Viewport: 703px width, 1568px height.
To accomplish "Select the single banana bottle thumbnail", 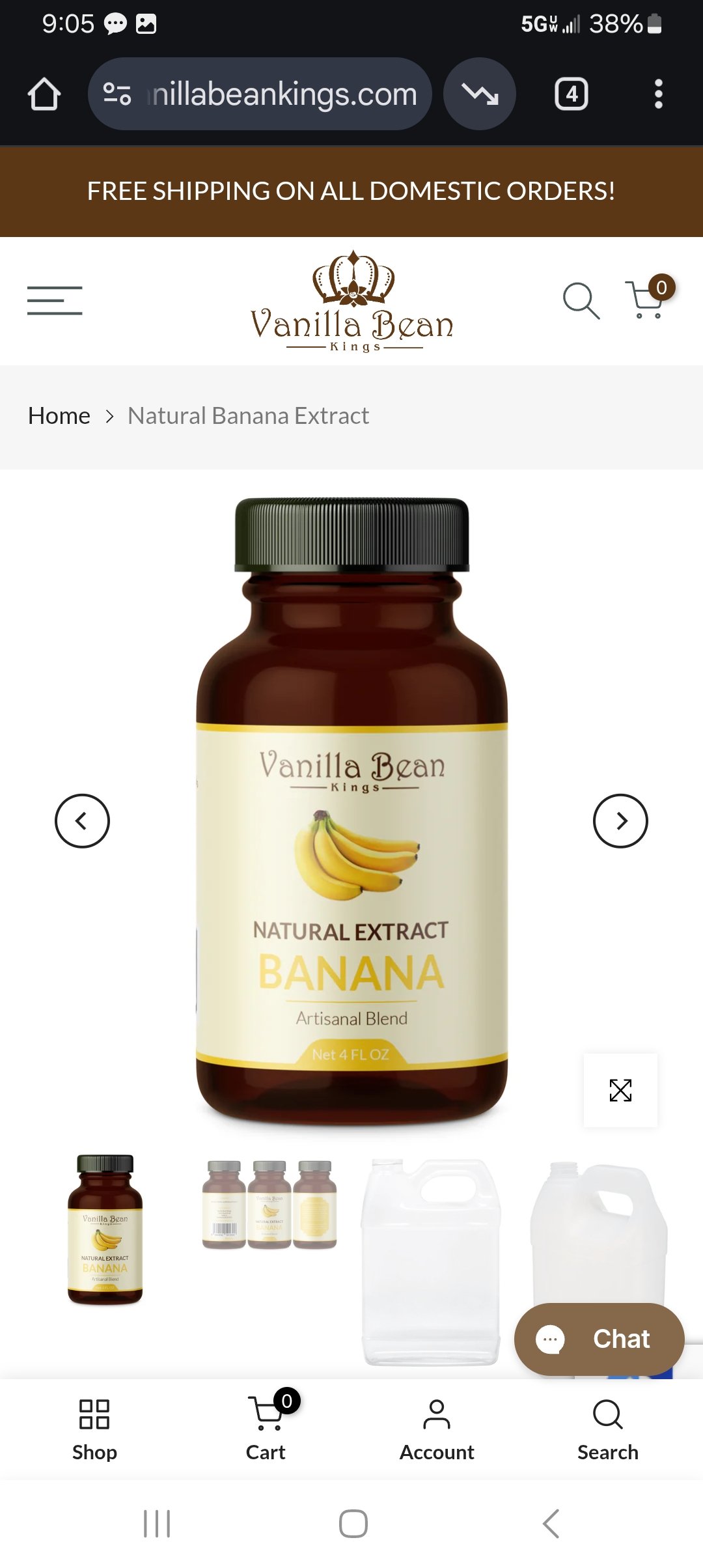I will pyautogui.click(x=105, y=1229).
